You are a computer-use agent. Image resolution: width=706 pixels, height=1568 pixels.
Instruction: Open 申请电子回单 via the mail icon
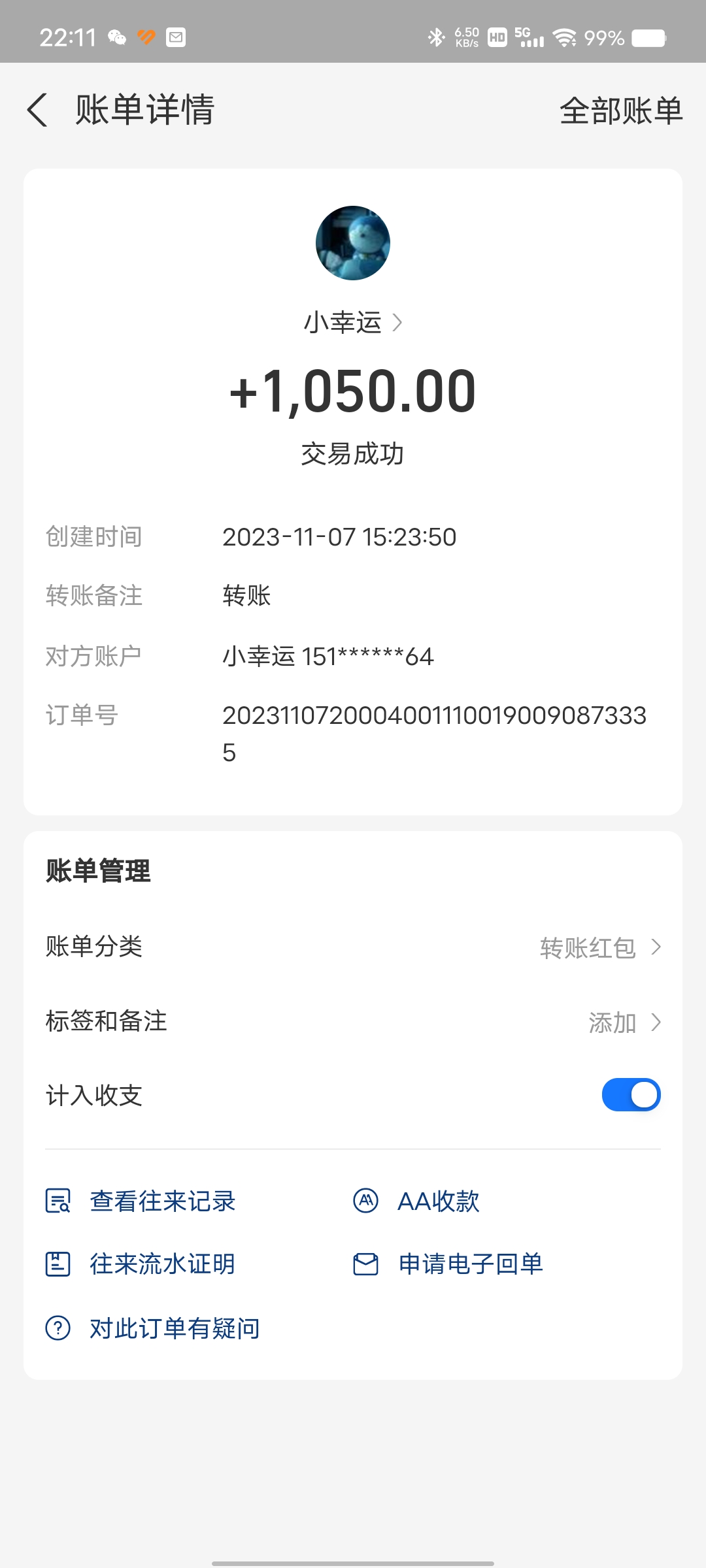[366, 1264]
